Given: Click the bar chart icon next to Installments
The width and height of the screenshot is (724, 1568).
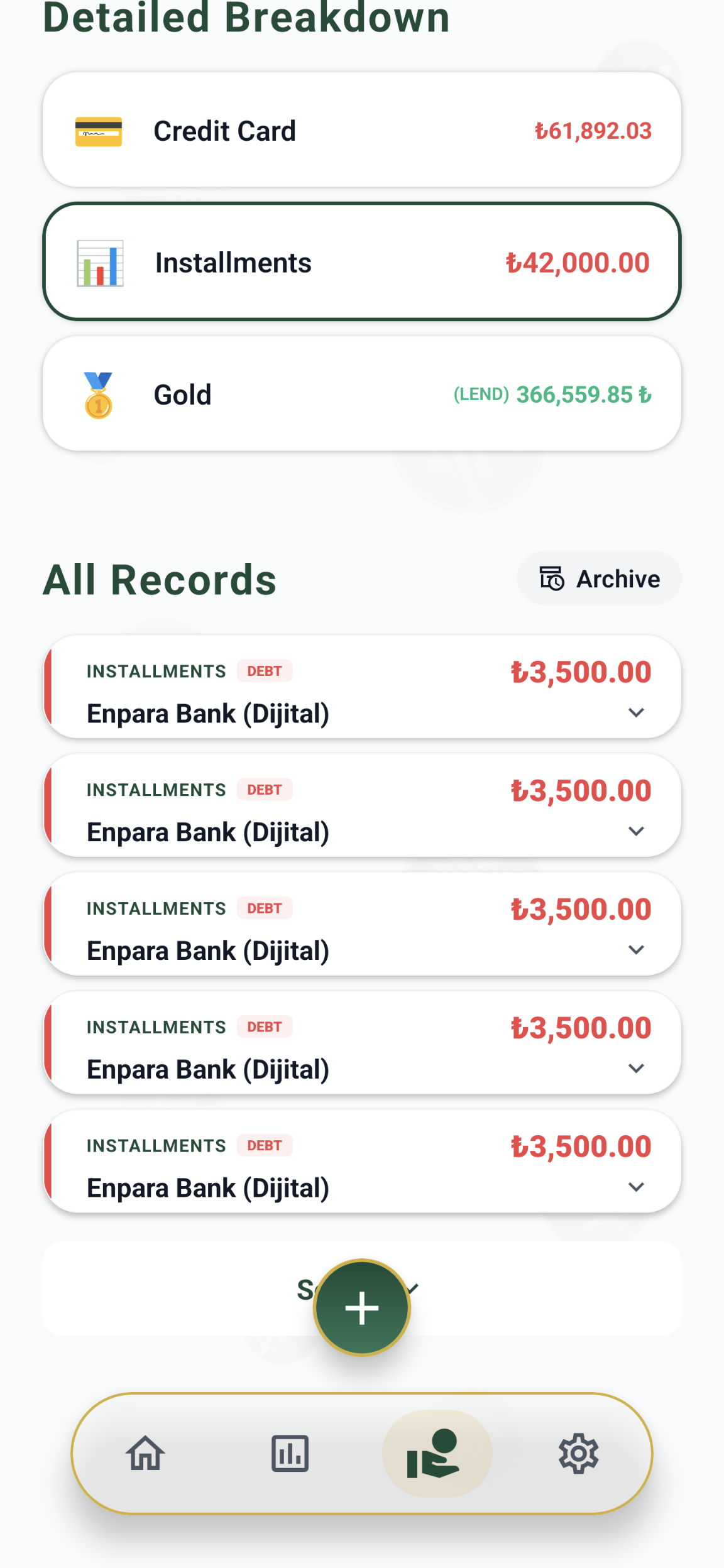Looking at the screenshot, I should 99,263.
